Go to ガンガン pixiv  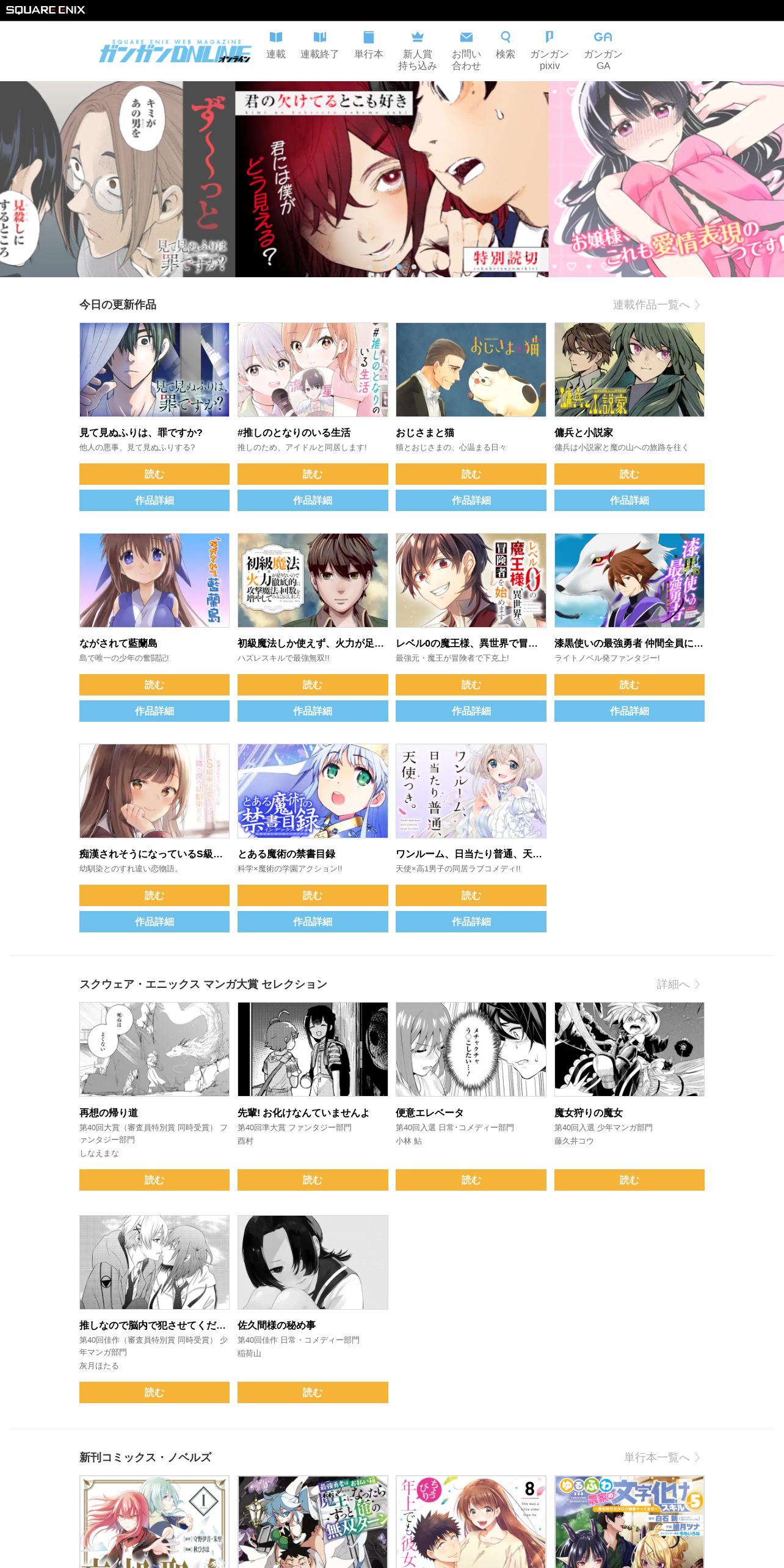549,51
